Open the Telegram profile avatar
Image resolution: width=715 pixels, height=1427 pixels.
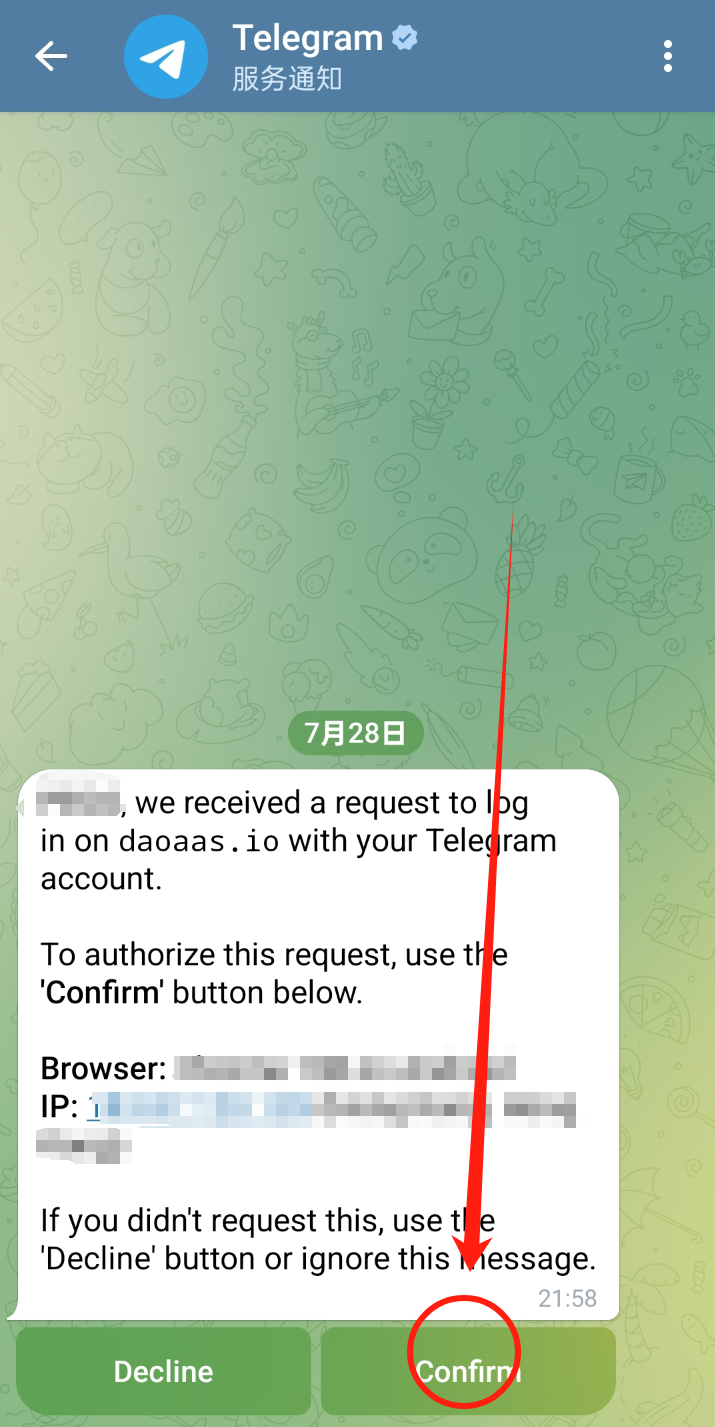[165, 57]
